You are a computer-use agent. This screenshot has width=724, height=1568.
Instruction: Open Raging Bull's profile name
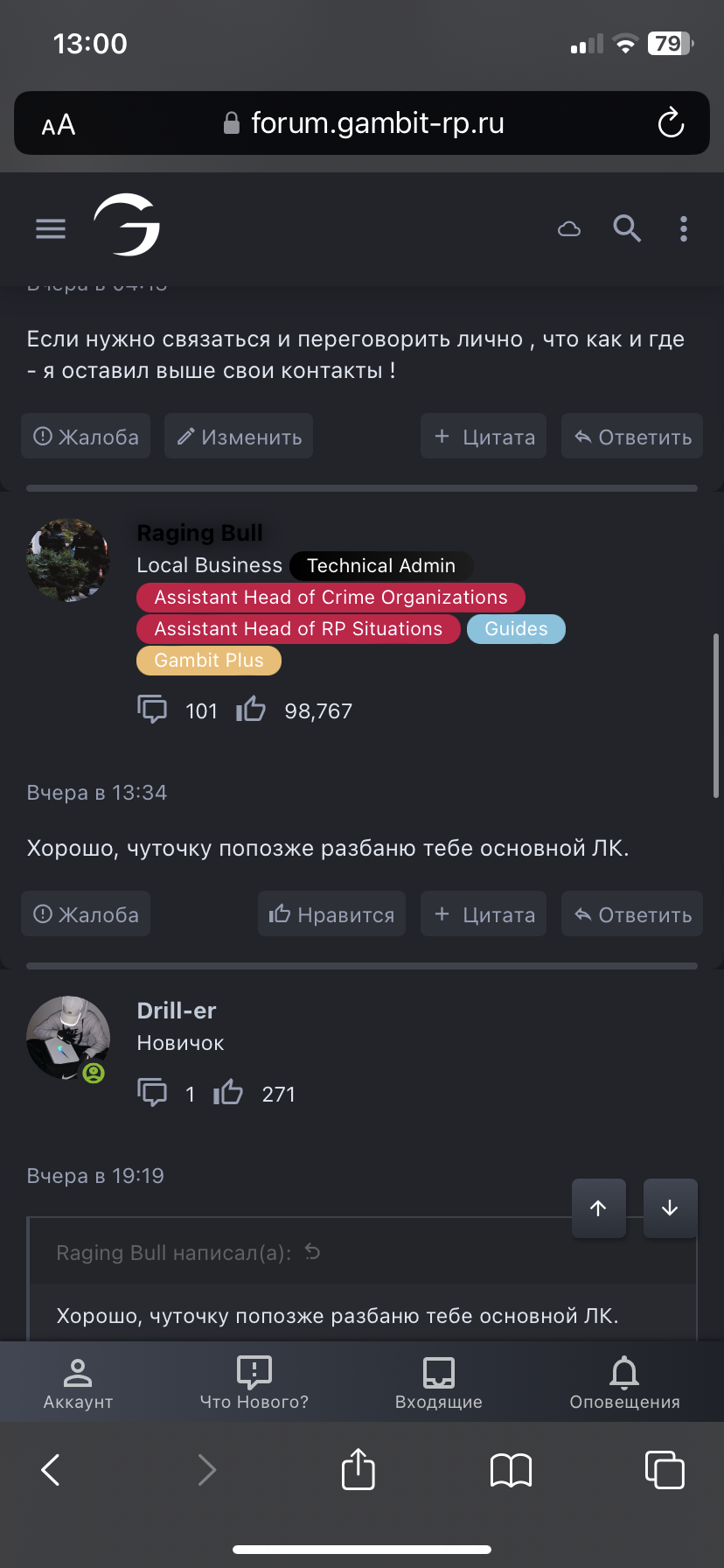pos(200,533)
